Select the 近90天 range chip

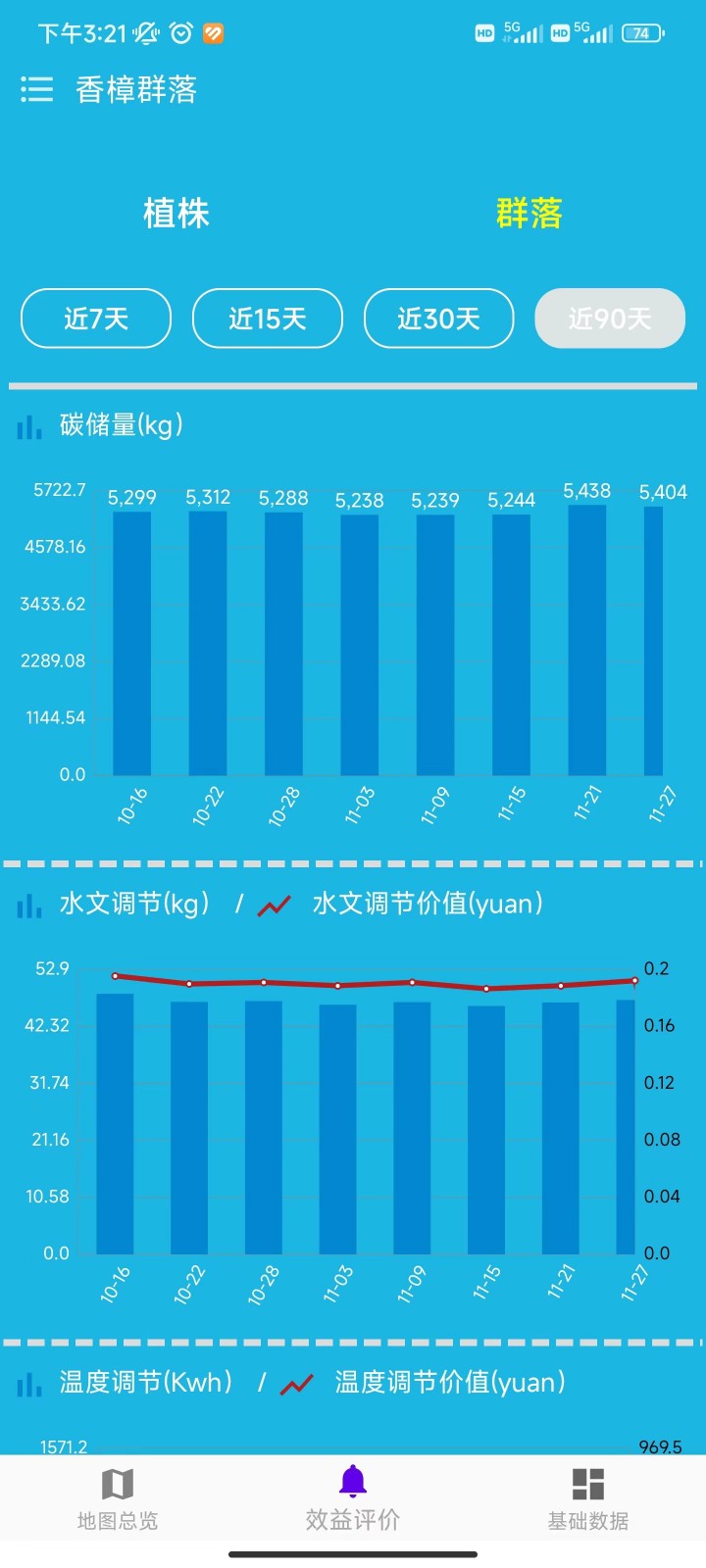609,318
